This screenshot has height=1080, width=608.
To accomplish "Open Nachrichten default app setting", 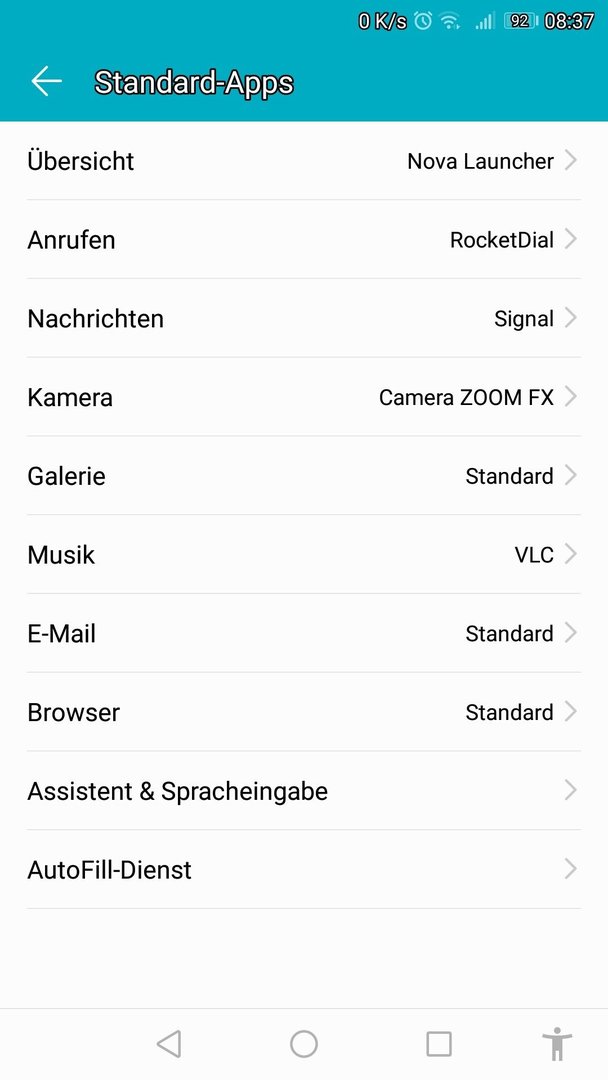I will tap(304, 318).
